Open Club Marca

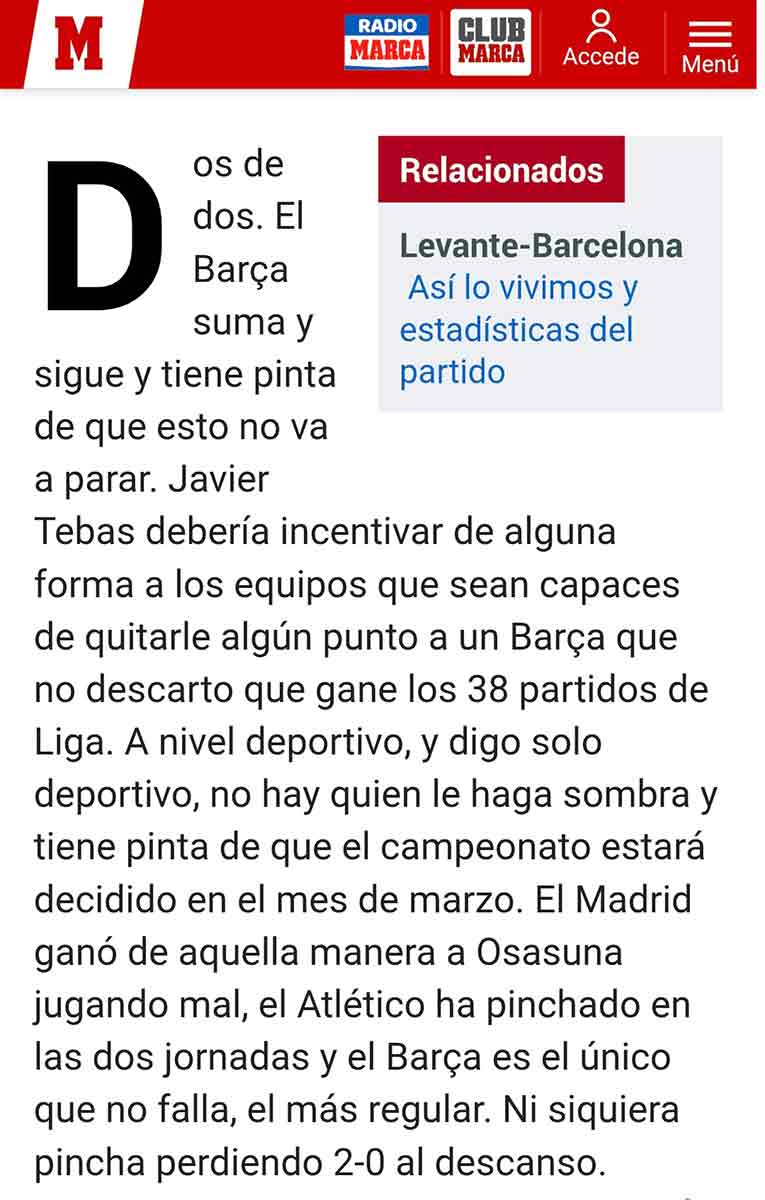(490, 42)
